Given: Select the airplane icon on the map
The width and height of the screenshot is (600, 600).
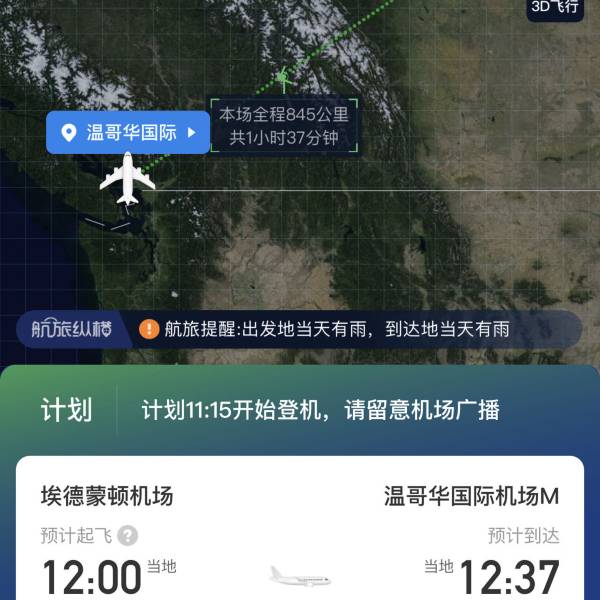Looking at the screenshot, I should (x=127, y=178).
